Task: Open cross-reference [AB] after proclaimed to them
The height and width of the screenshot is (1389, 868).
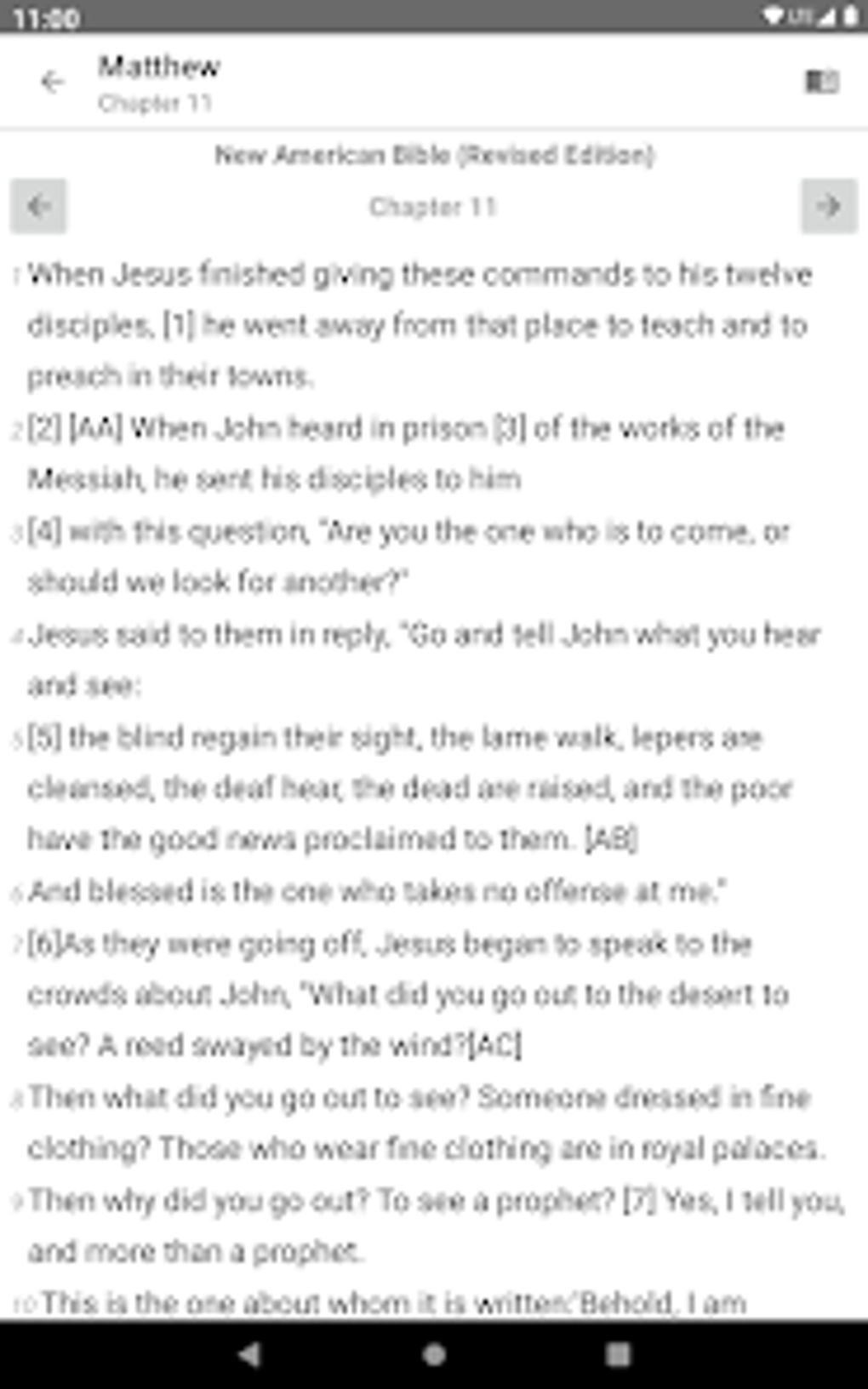Action: [611, 839]
